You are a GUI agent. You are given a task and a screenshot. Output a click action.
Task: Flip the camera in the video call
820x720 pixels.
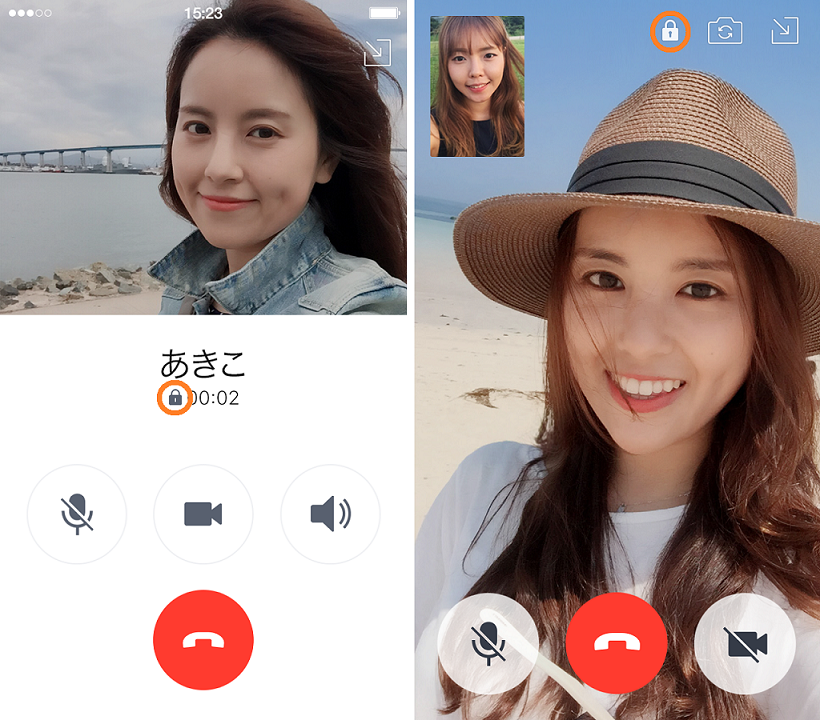725,31
